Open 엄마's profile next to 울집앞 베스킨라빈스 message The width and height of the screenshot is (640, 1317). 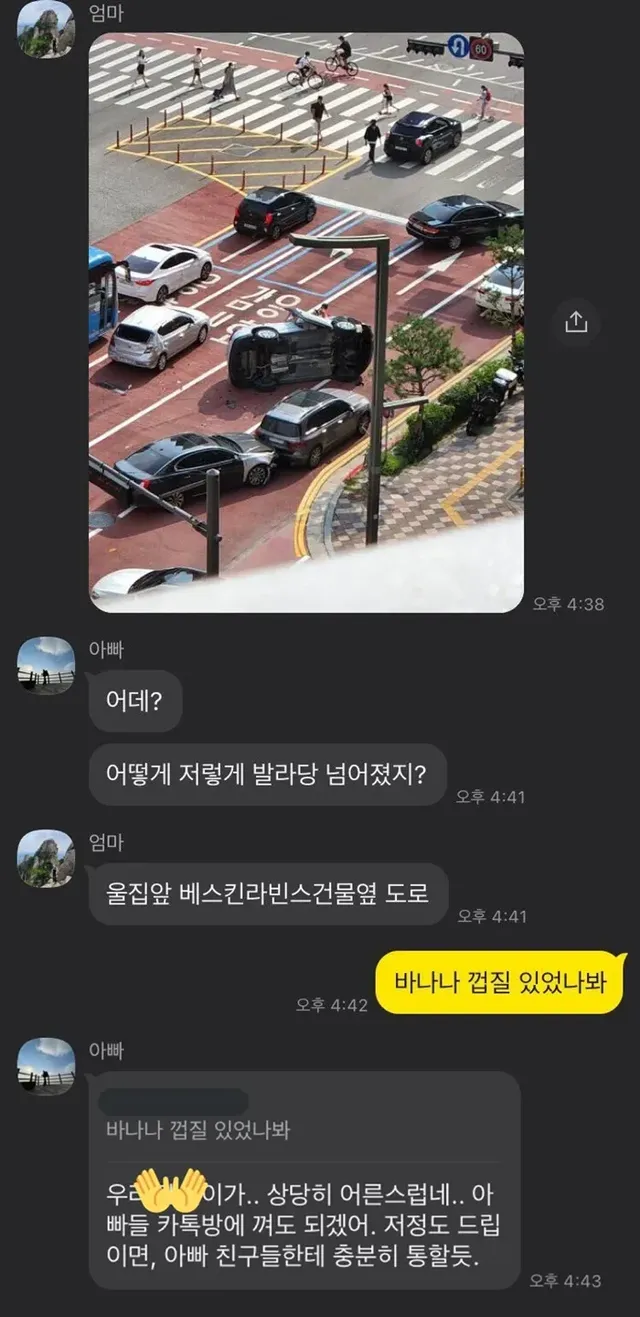click(x=46, y=858)
